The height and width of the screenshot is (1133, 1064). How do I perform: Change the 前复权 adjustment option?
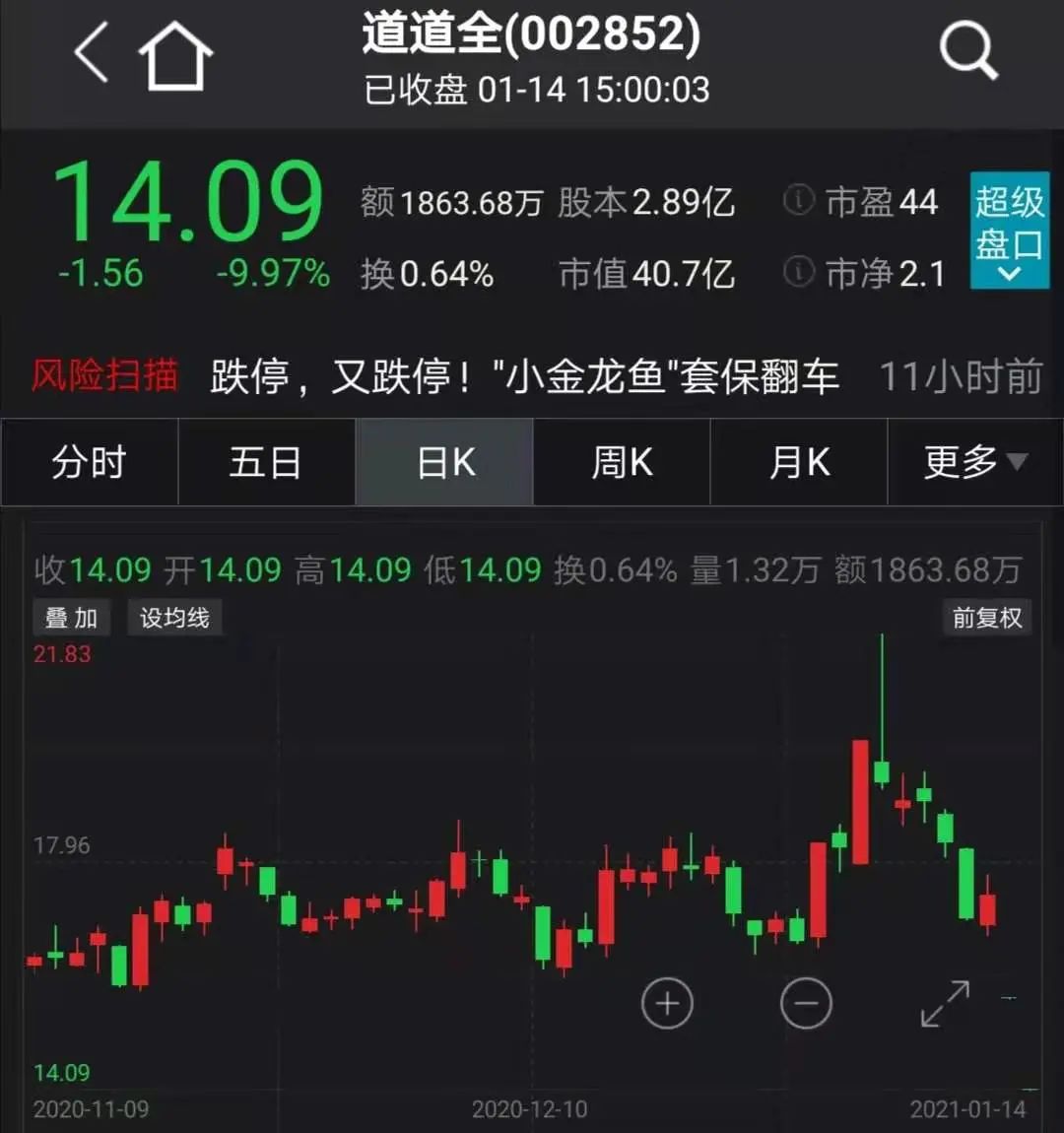click(986, 618)
